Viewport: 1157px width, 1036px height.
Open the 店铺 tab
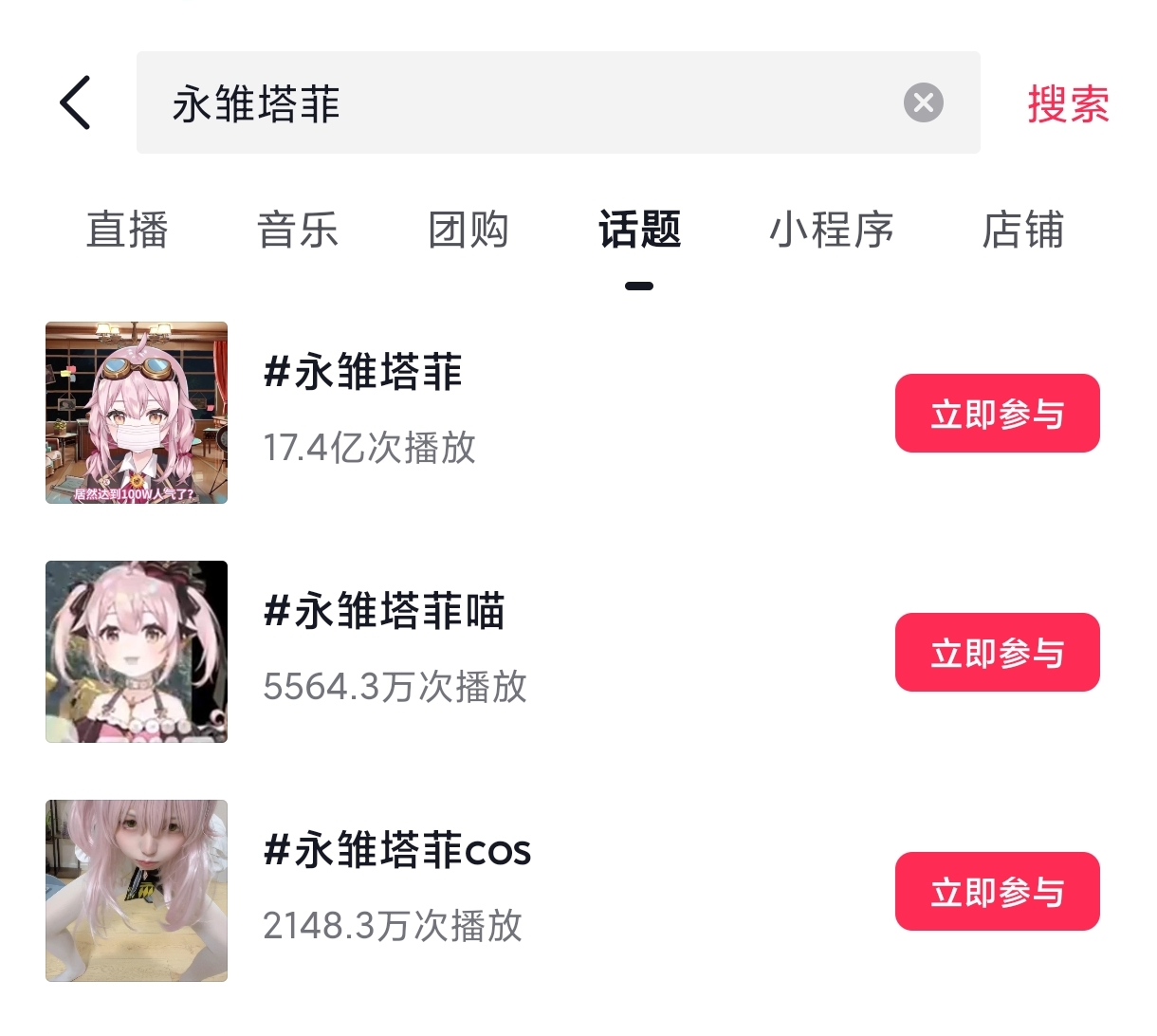tap(1022, 231)
